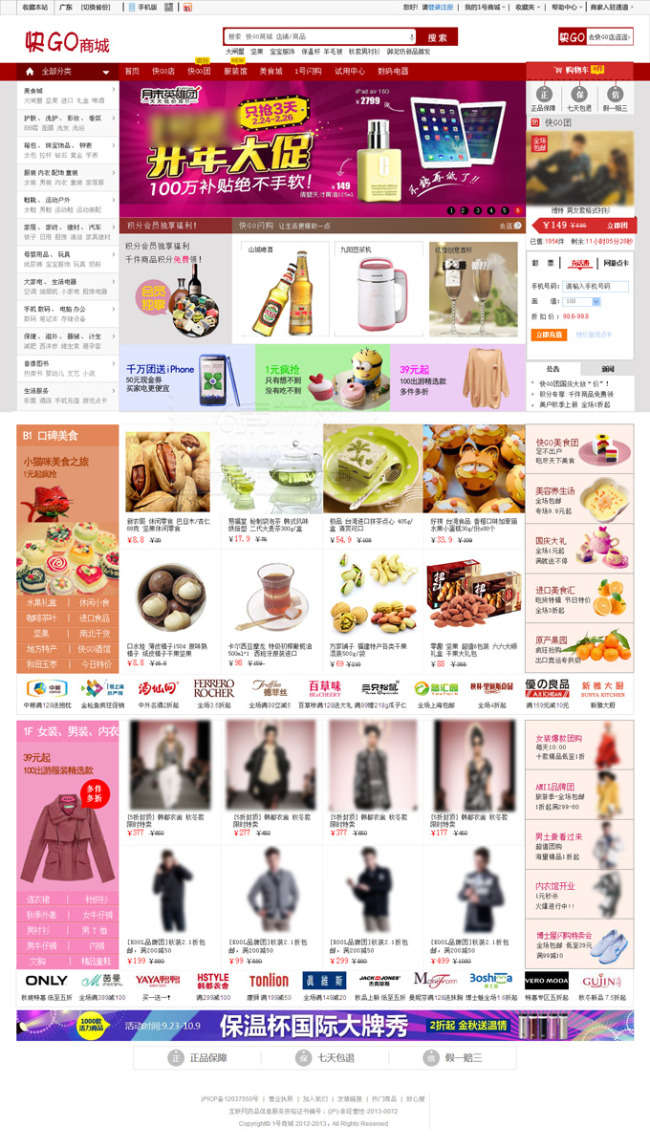This screenshot has height=1148, width=650.
Task: Select the 坚果 link in the food sidebar
Action: pos(41,632)
